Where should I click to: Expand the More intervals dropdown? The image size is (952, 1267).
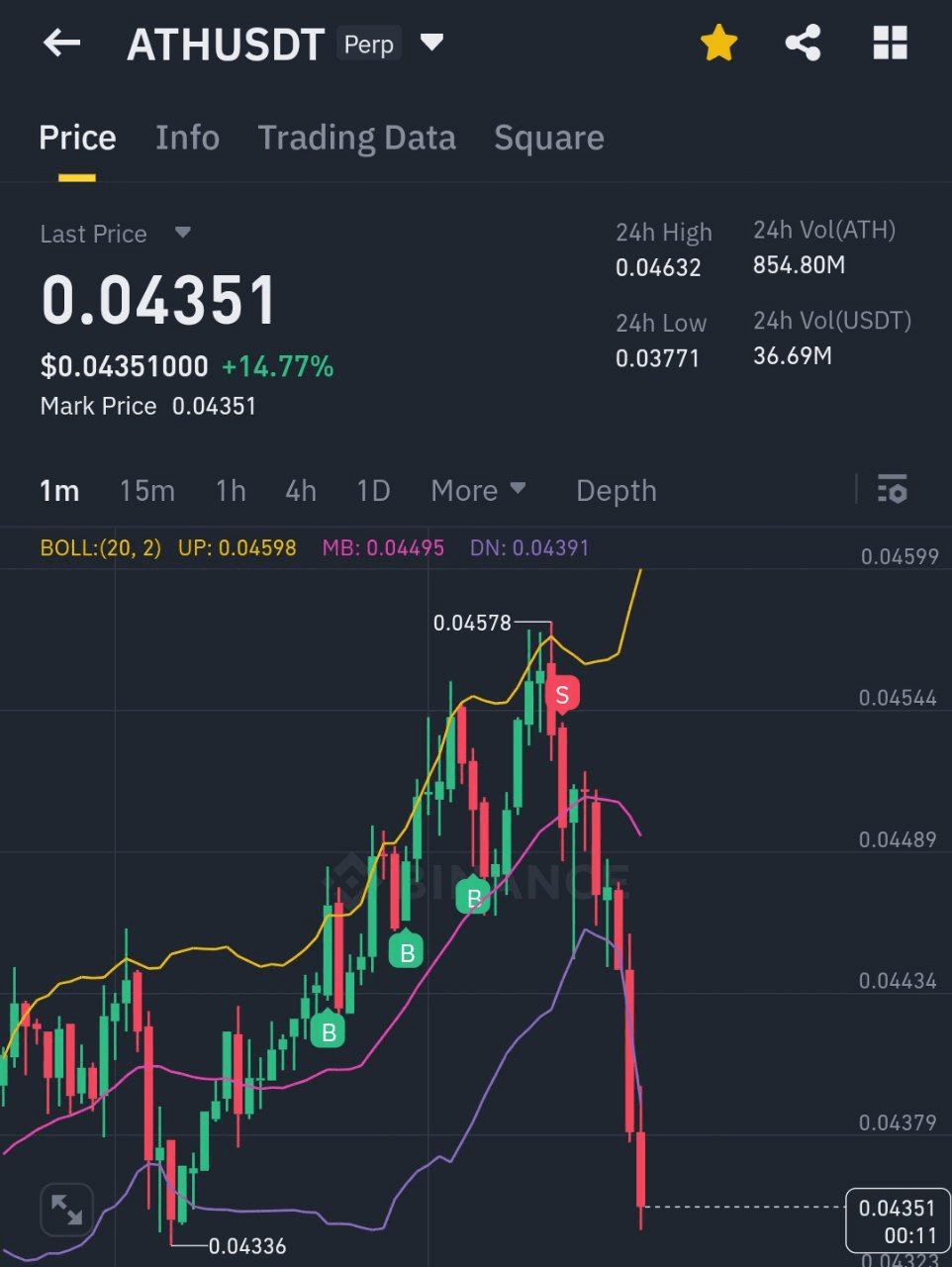(478, 491)
